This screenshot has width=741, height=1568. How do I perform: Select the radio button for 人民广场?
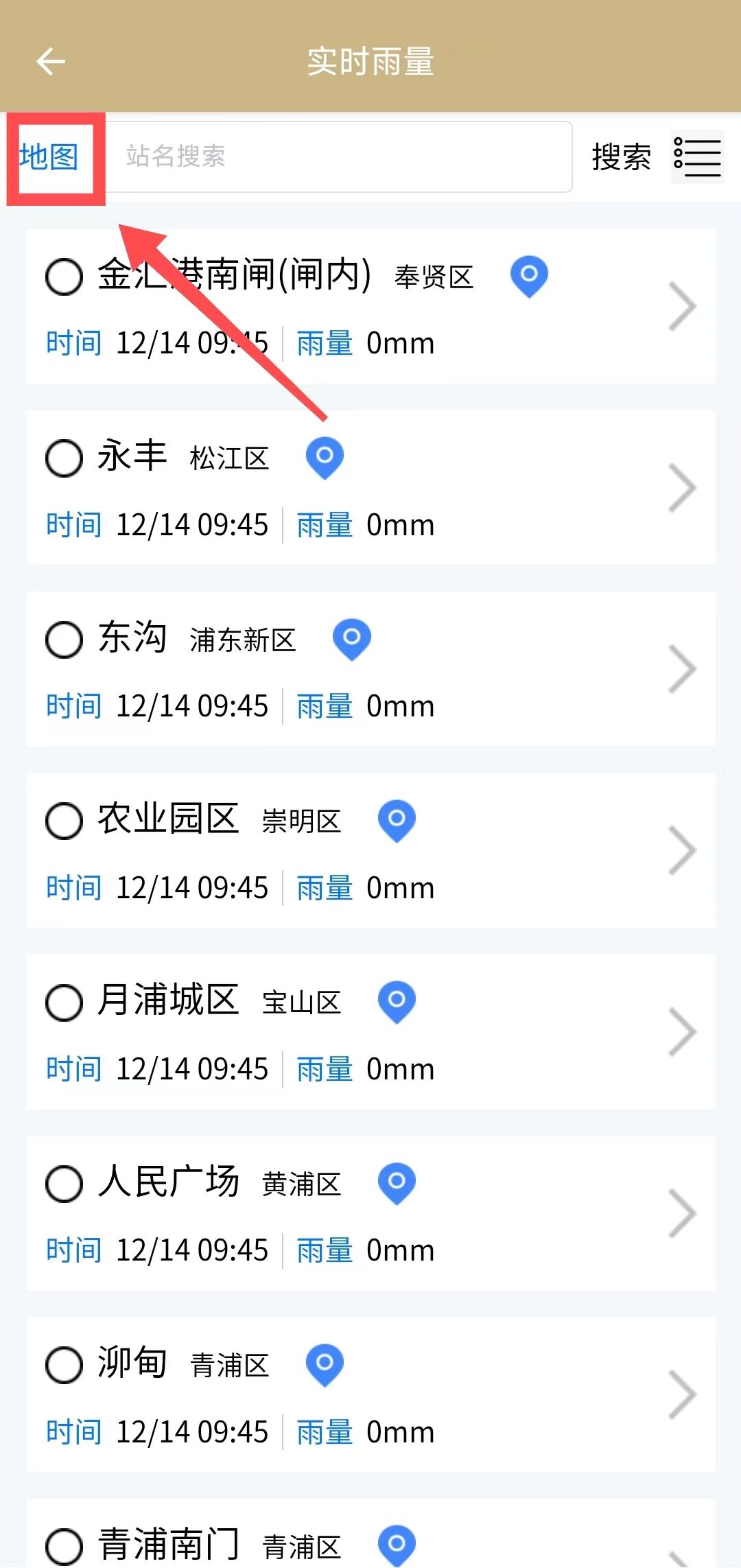click(x=64, y=1184)
